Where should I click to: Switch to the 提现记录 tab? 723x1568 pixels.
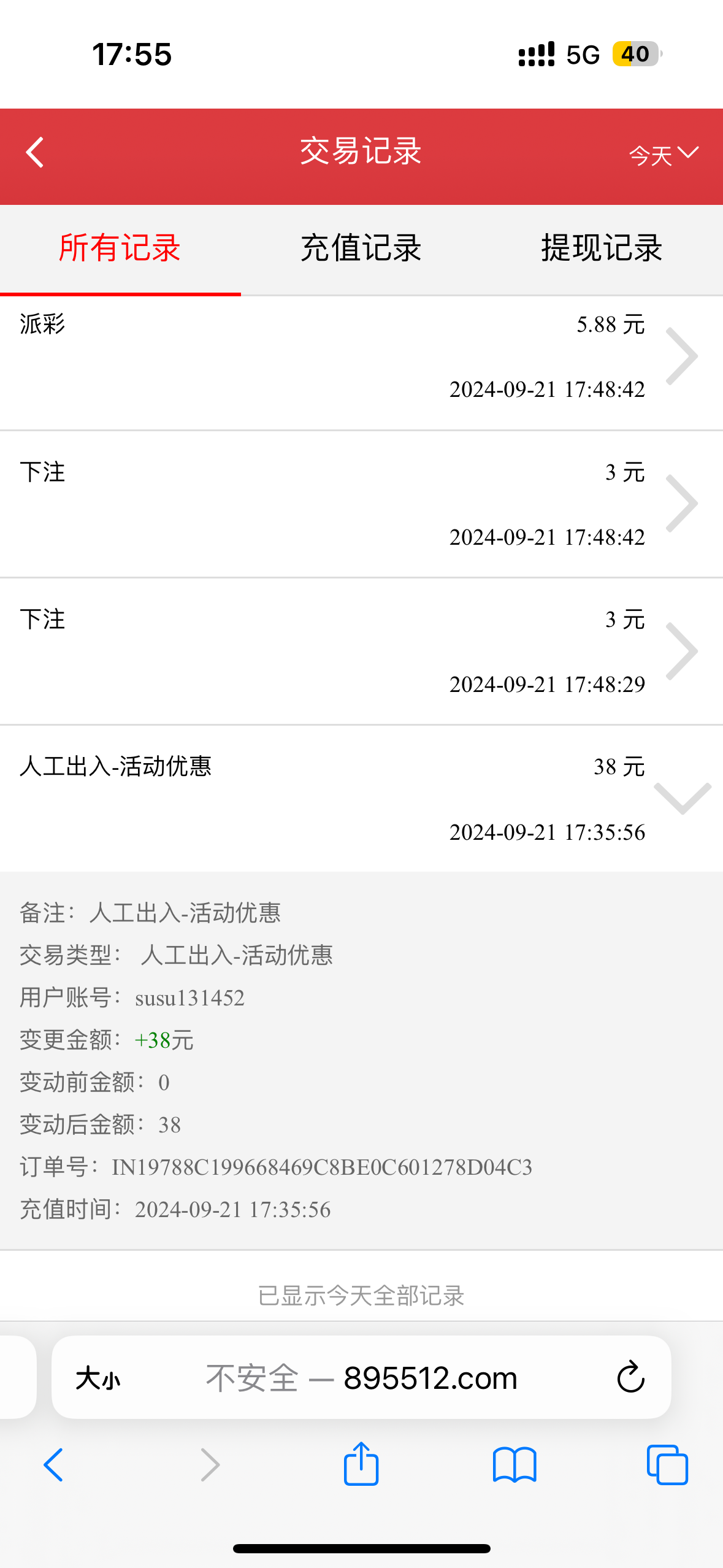[602, 248]
